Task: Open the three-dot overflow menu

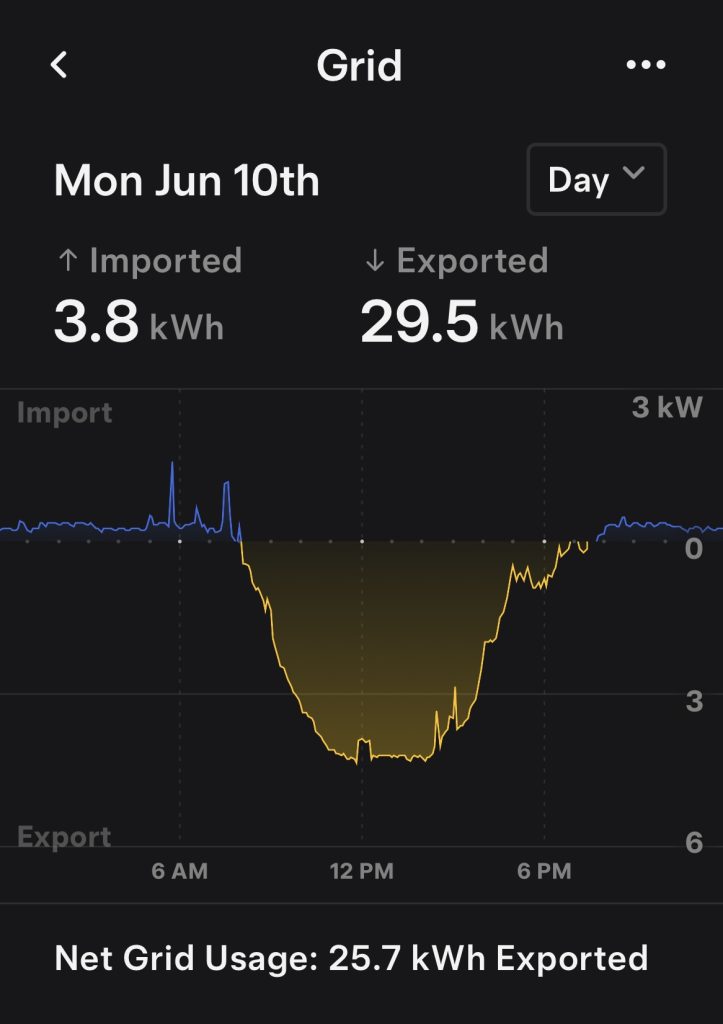Action: (x=645, y=66)
